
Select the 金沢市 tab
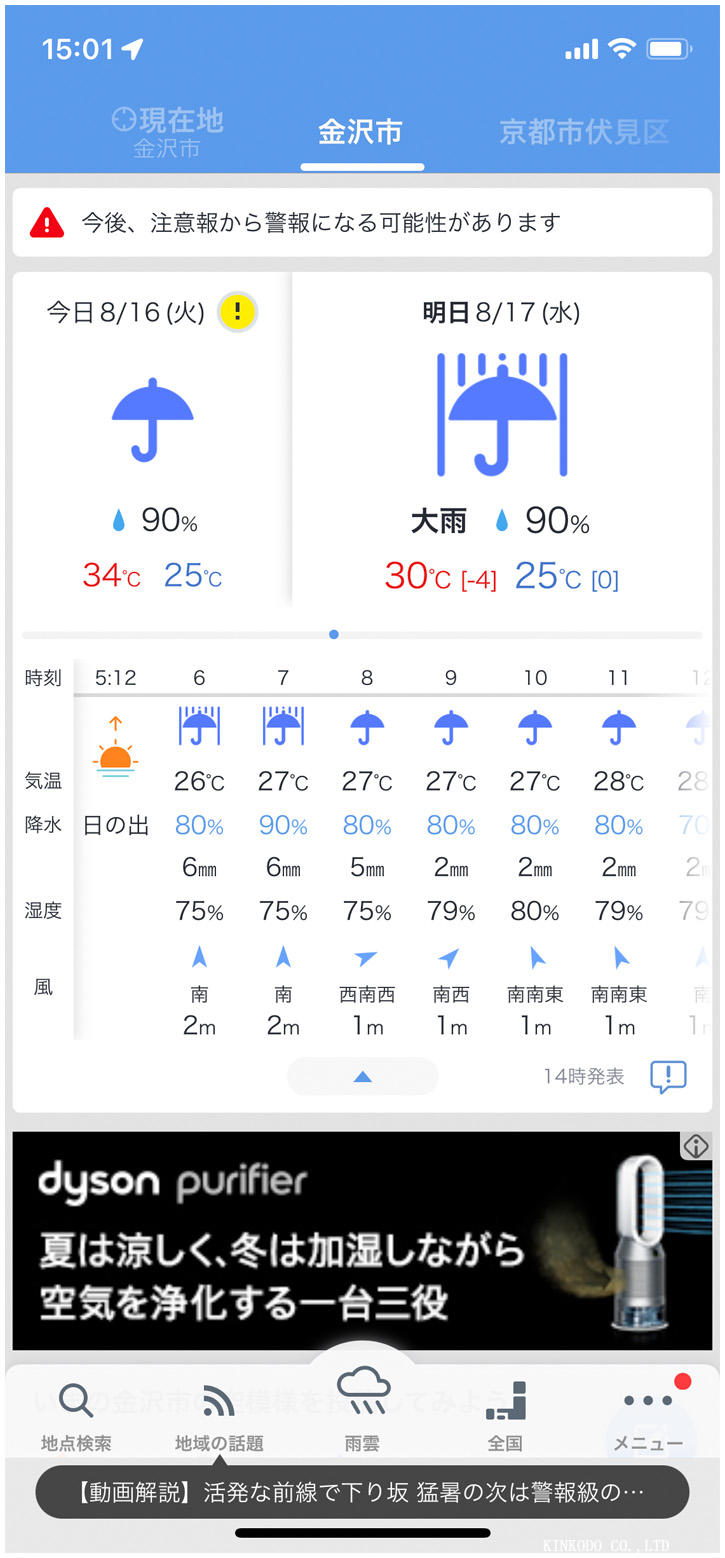361,132
